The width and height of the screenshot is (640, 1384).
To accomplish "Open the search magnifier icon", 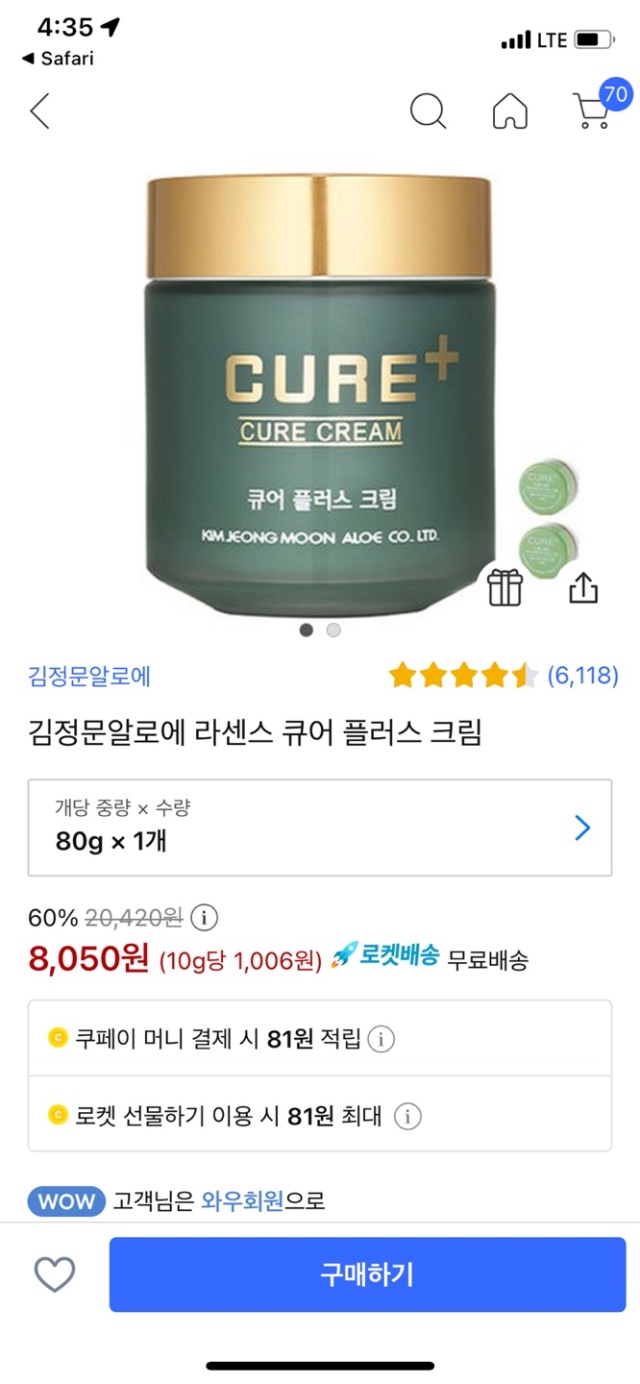I will (428, 111).
